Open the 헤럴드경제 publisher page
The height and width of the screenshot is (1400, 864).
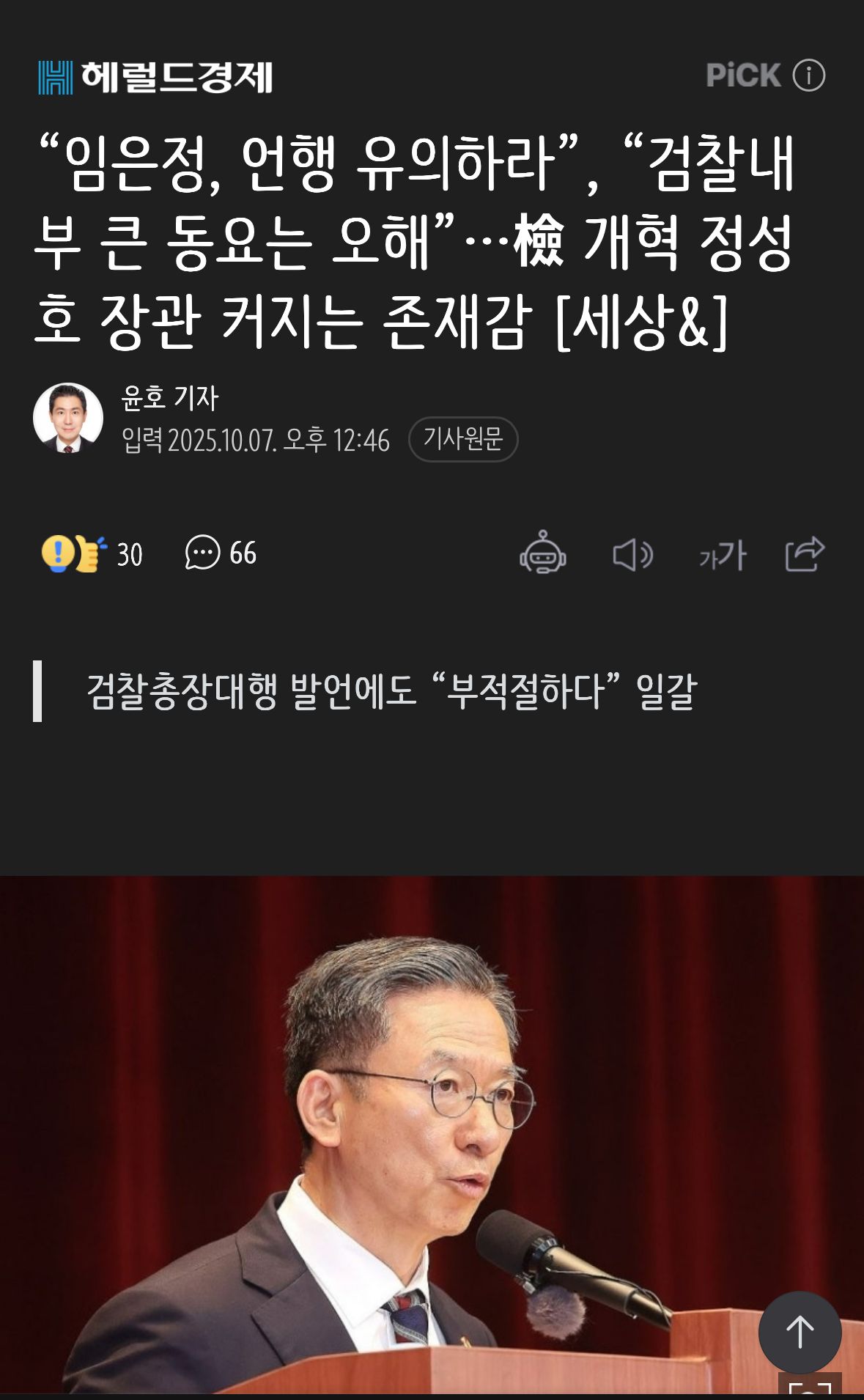[x=155, y=77]
